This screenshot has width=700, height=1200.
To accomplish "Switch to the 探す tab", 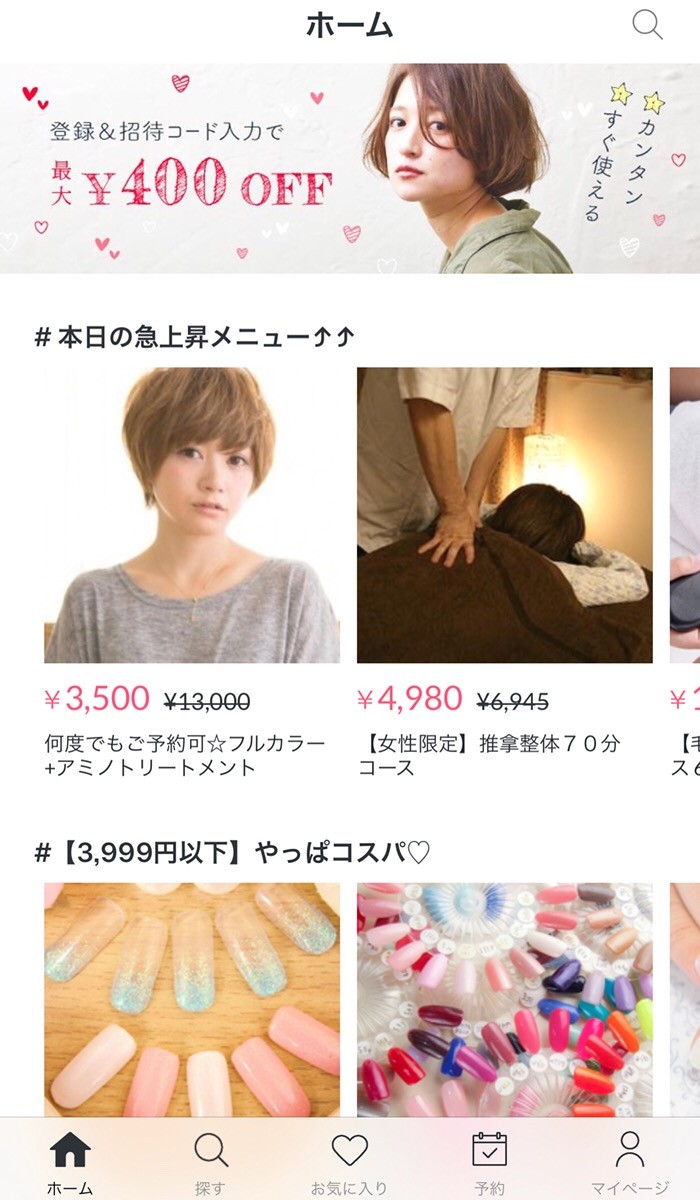I will (x=210, y=1162).
